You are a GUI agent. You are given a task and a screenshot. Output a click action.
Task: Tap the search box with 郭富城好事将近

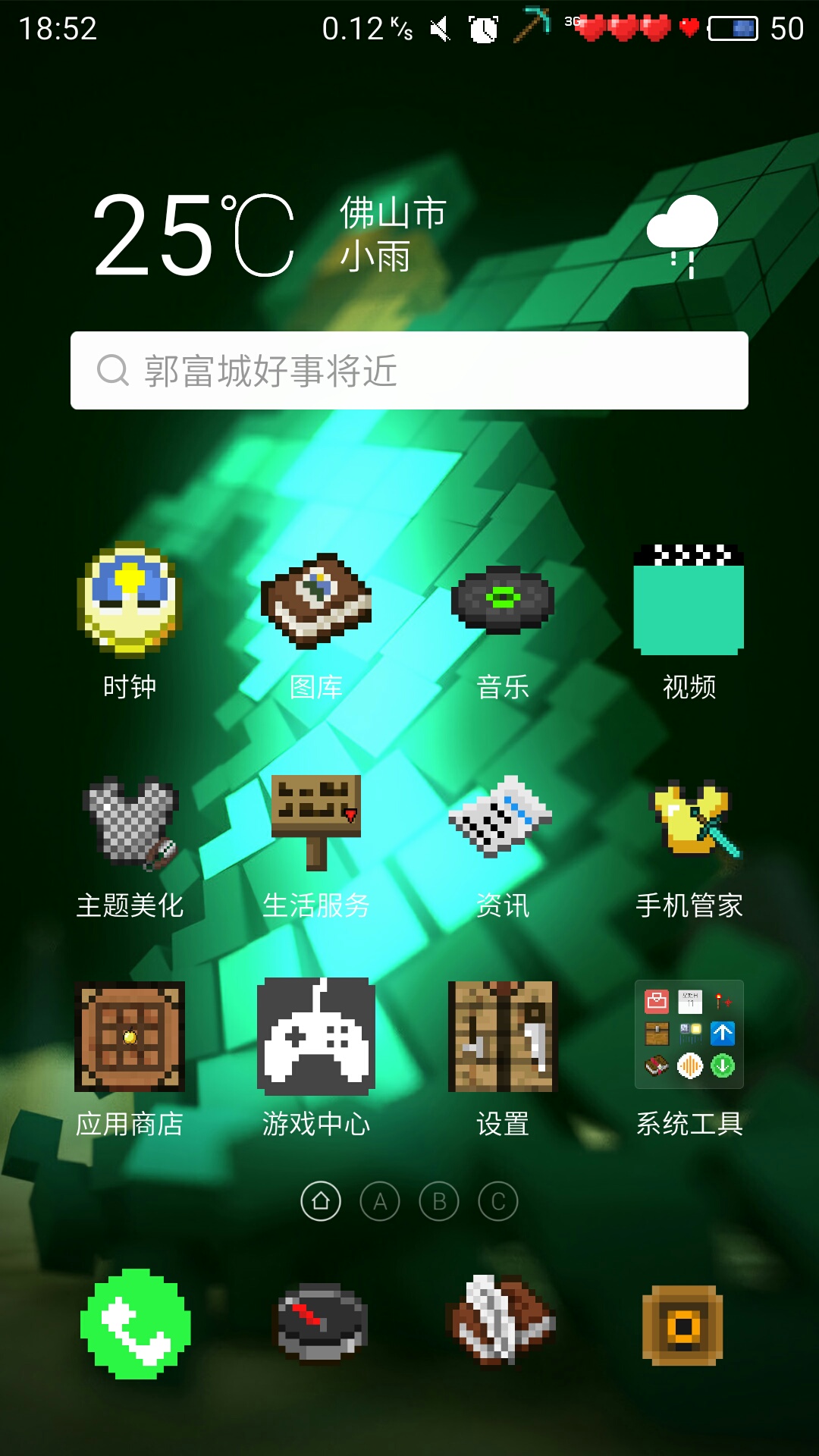coord(409,371)
